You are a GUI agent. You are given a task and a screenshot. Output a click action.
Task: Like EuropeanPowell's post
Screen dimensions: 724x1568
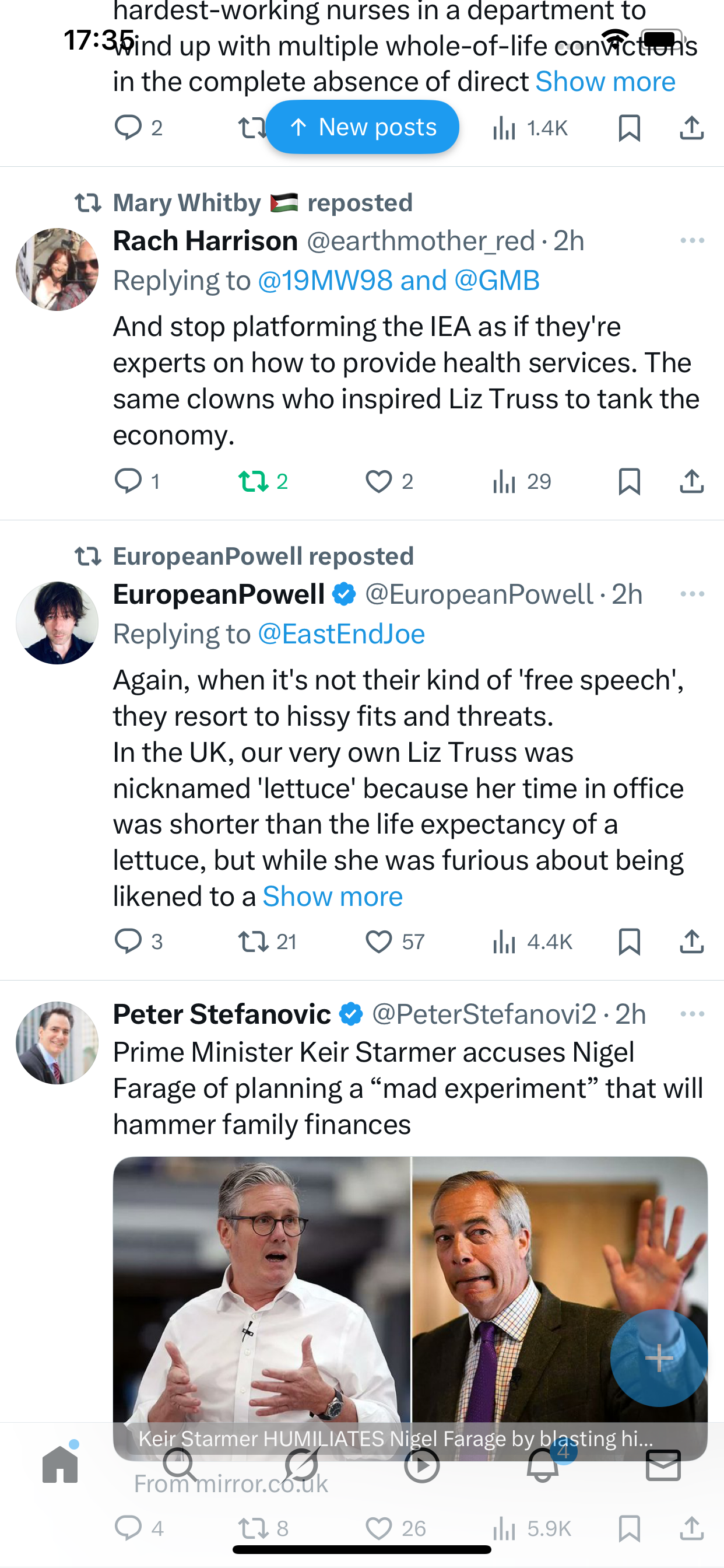point(378,942)
